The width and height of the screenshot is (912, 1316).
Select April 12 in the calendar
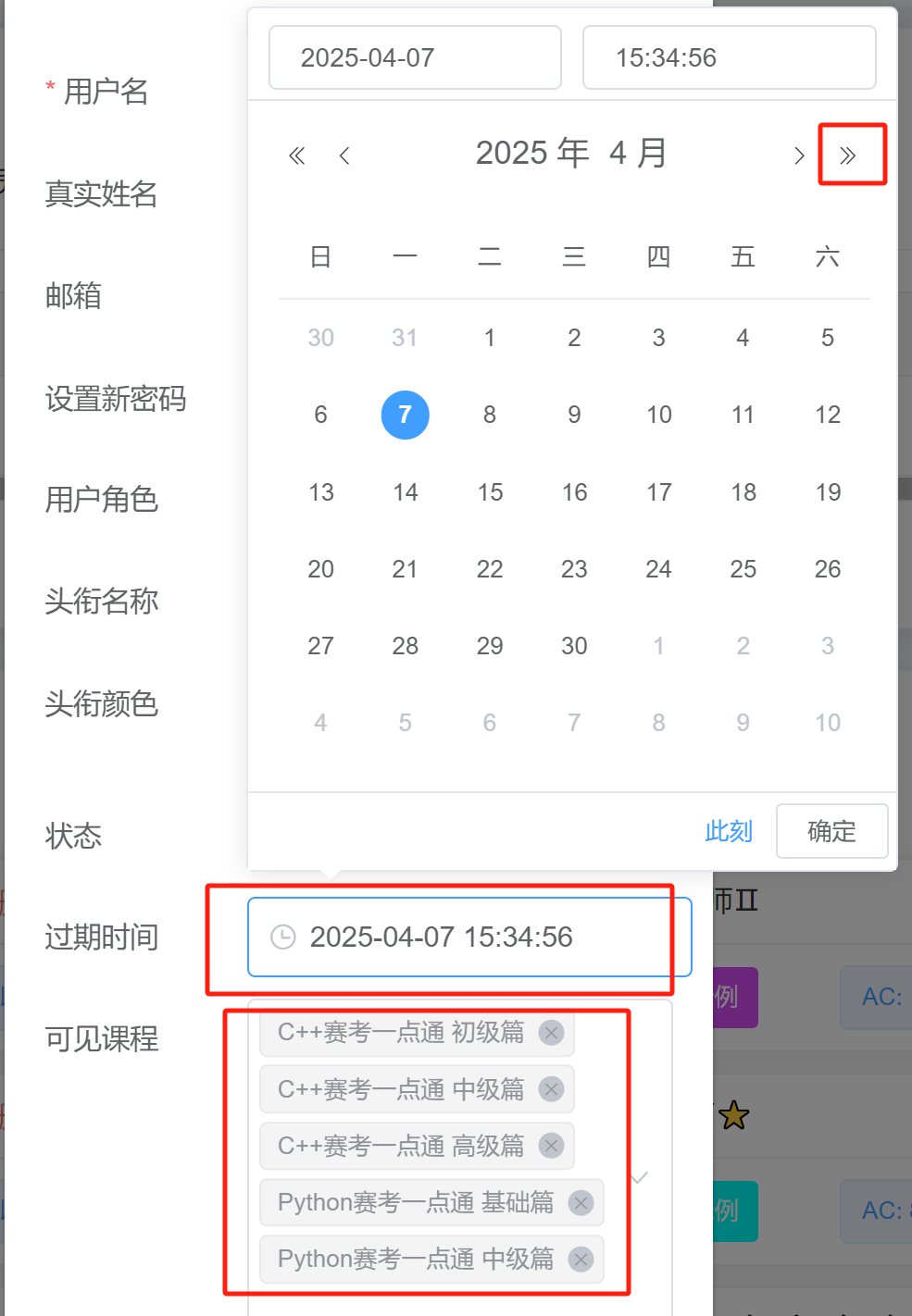pyautogui.click(x=828, y=415)
